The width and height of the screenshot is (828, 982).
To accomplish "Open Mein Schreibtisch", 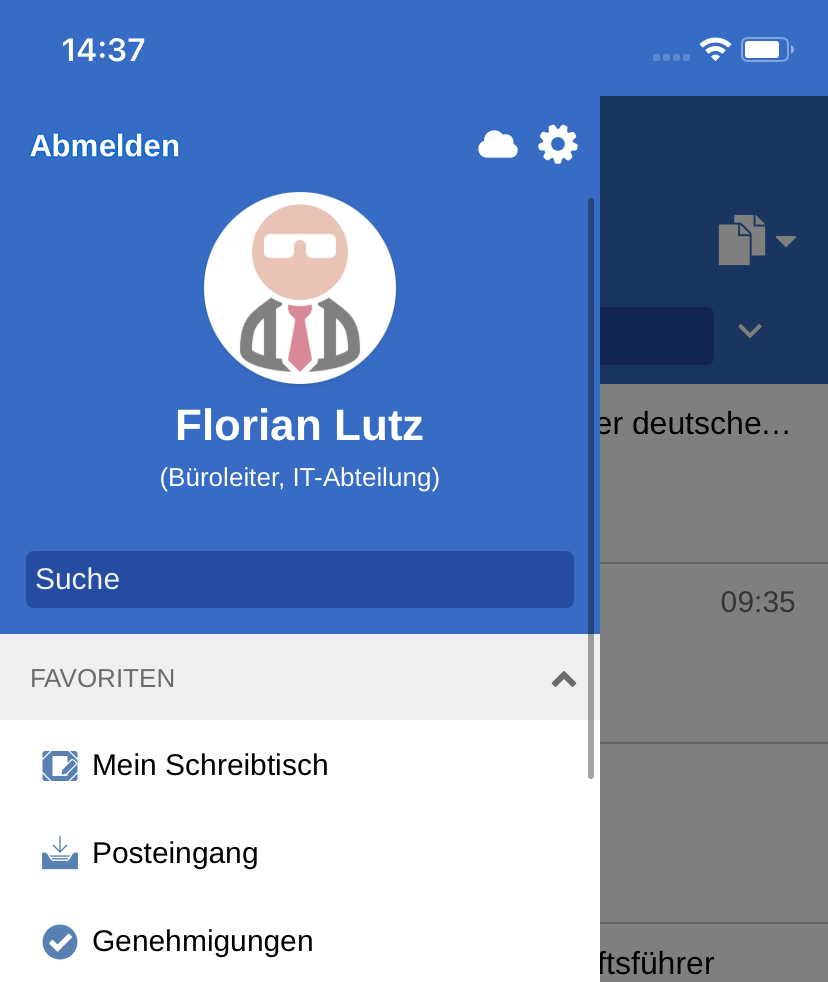I will (210, 765).
